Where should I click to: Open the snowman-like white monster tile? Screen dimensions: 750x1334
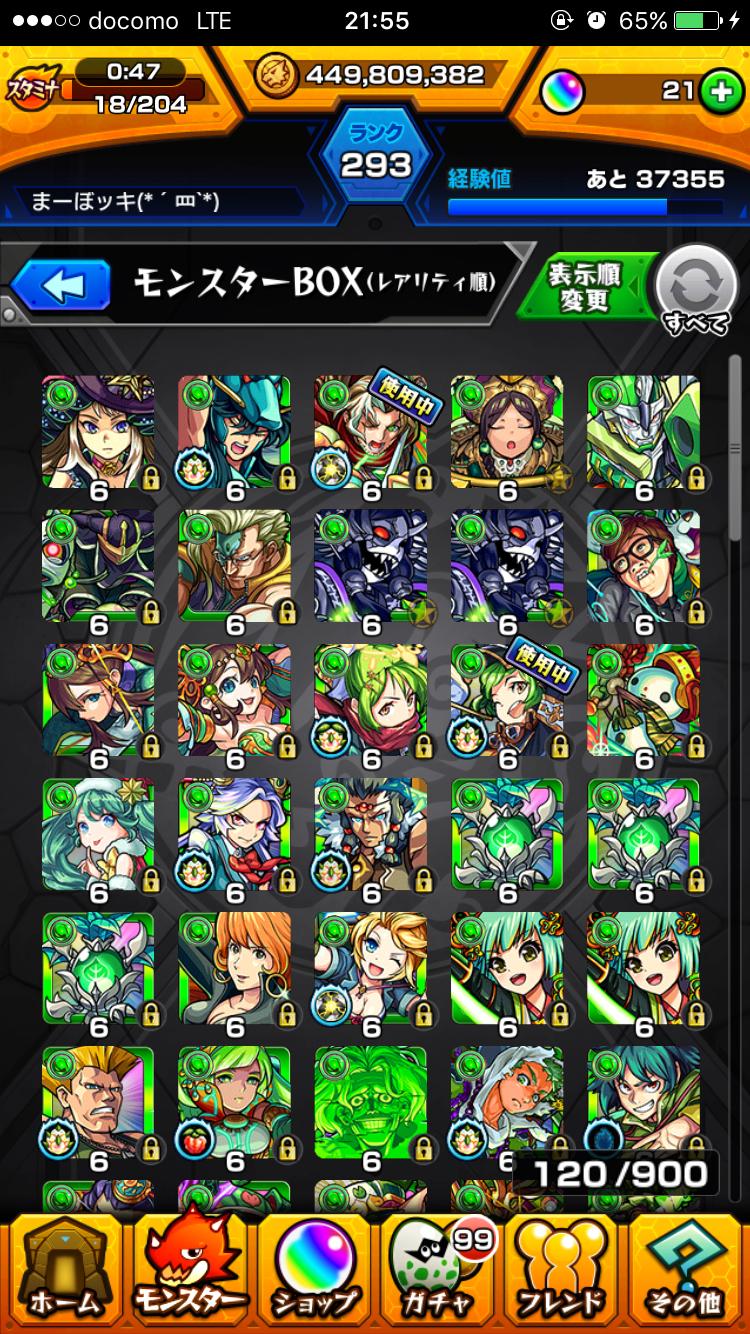(x=643, y=700)
